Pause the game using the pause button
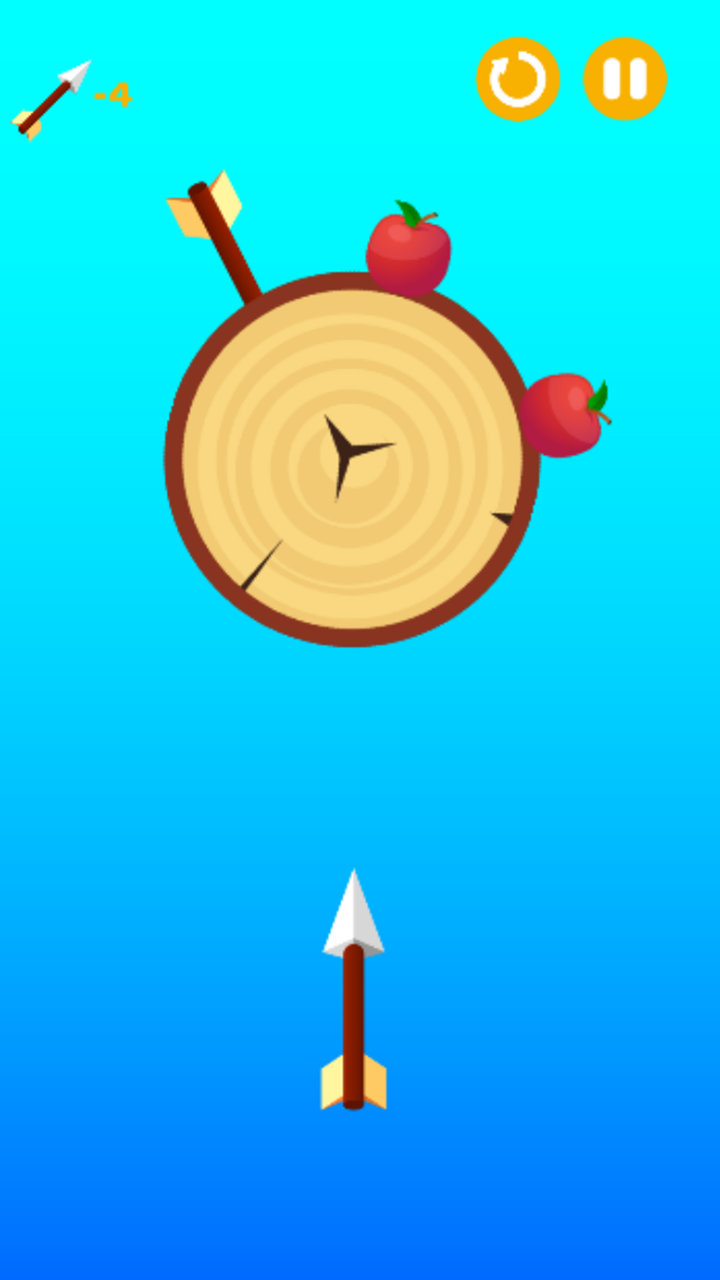Viewport: 720px width, 1280px height. [623, 78]
